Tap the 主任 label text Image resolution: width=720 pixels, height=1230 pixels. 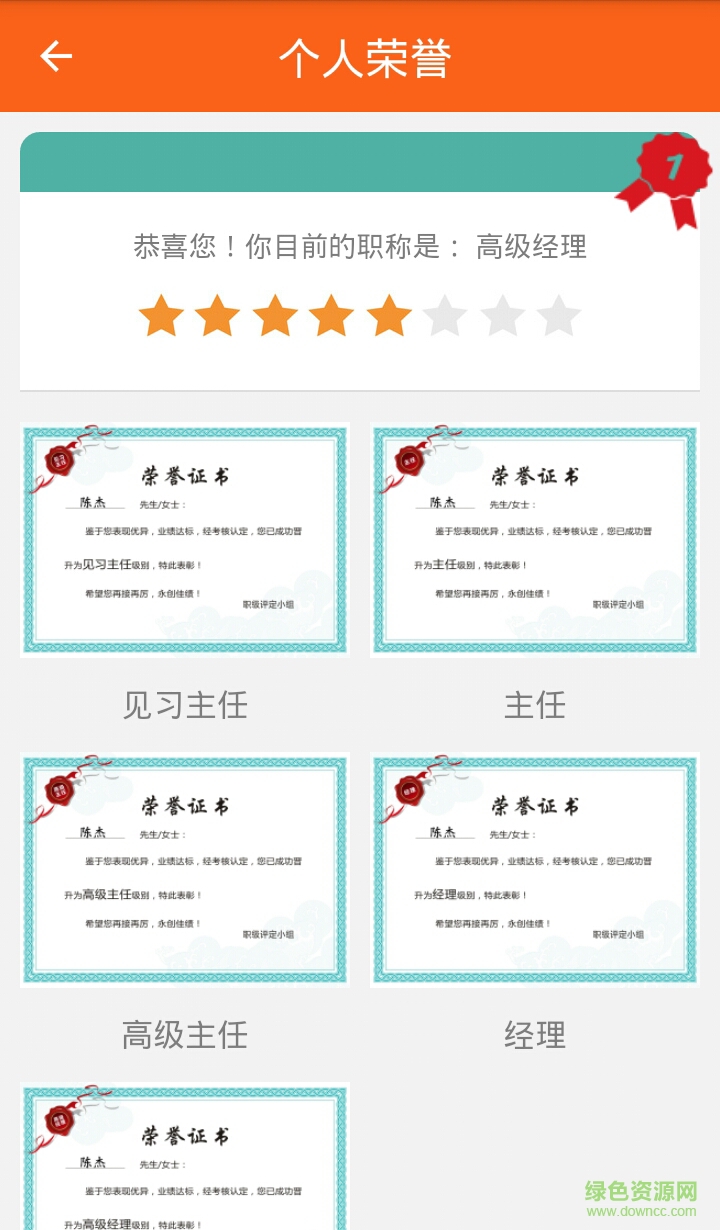coord(535,705)
